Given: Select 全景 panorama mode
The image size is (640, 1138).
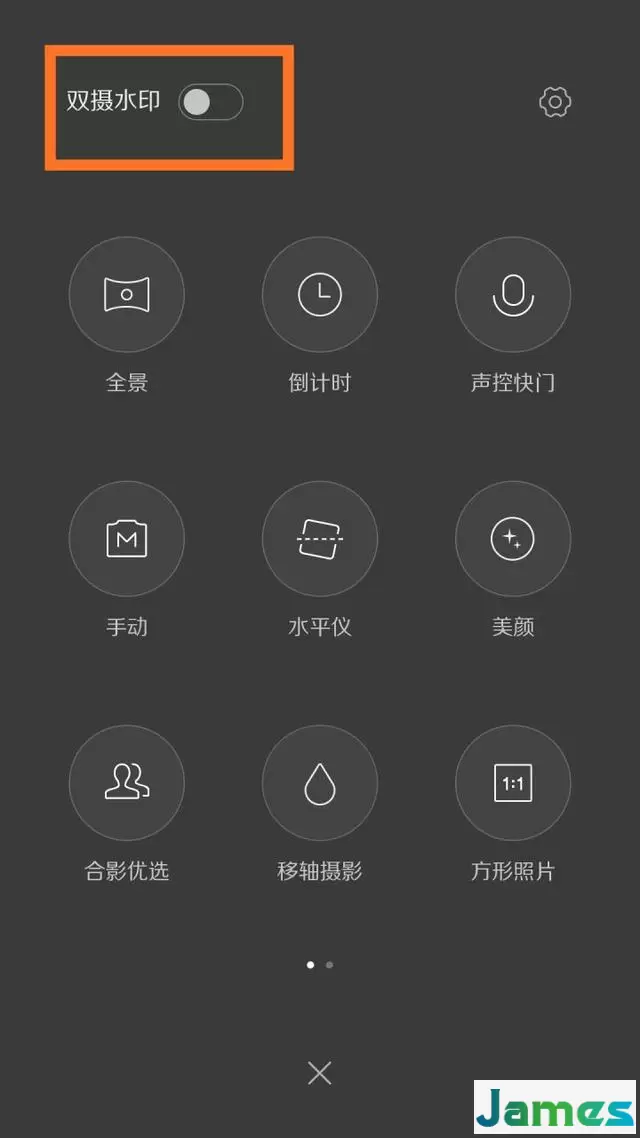Looking at the screenshot, I should coord(126,295).
